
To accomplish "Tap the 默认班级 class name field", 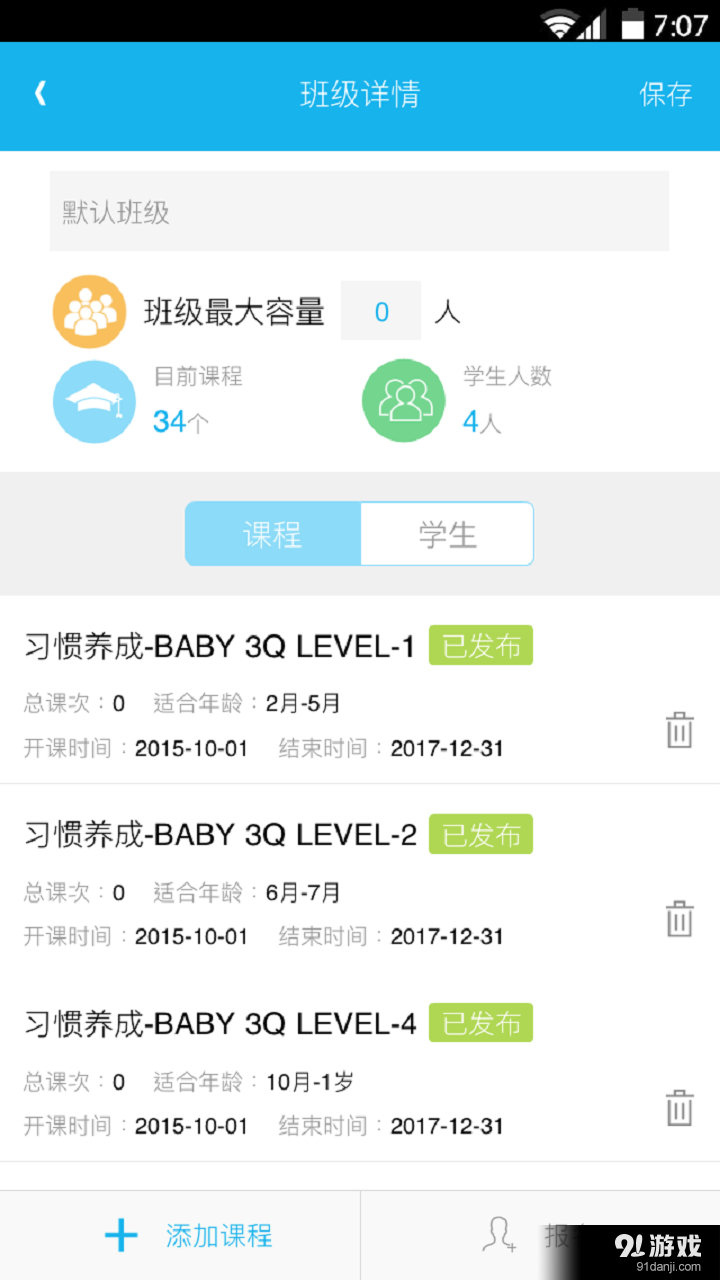I will tap(359, 211).
